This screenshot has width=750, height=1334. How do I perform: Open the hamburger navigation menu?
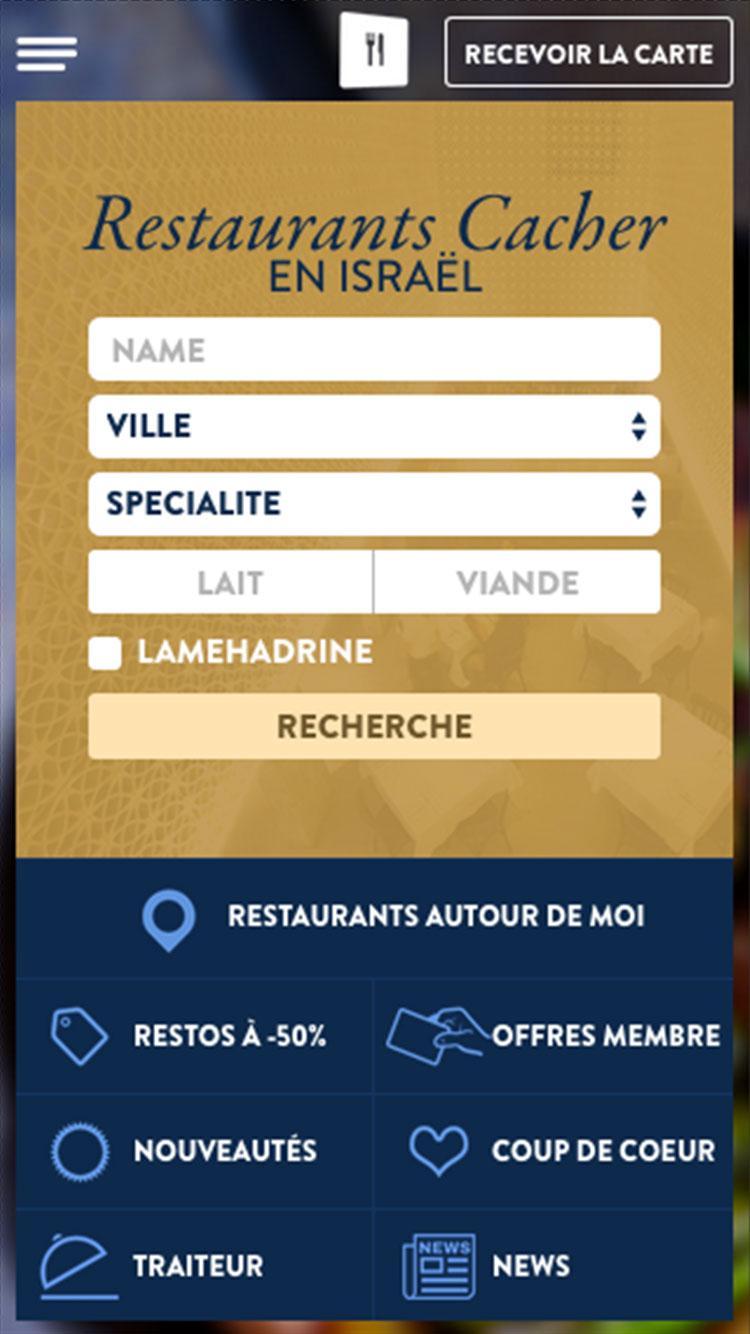46,53
